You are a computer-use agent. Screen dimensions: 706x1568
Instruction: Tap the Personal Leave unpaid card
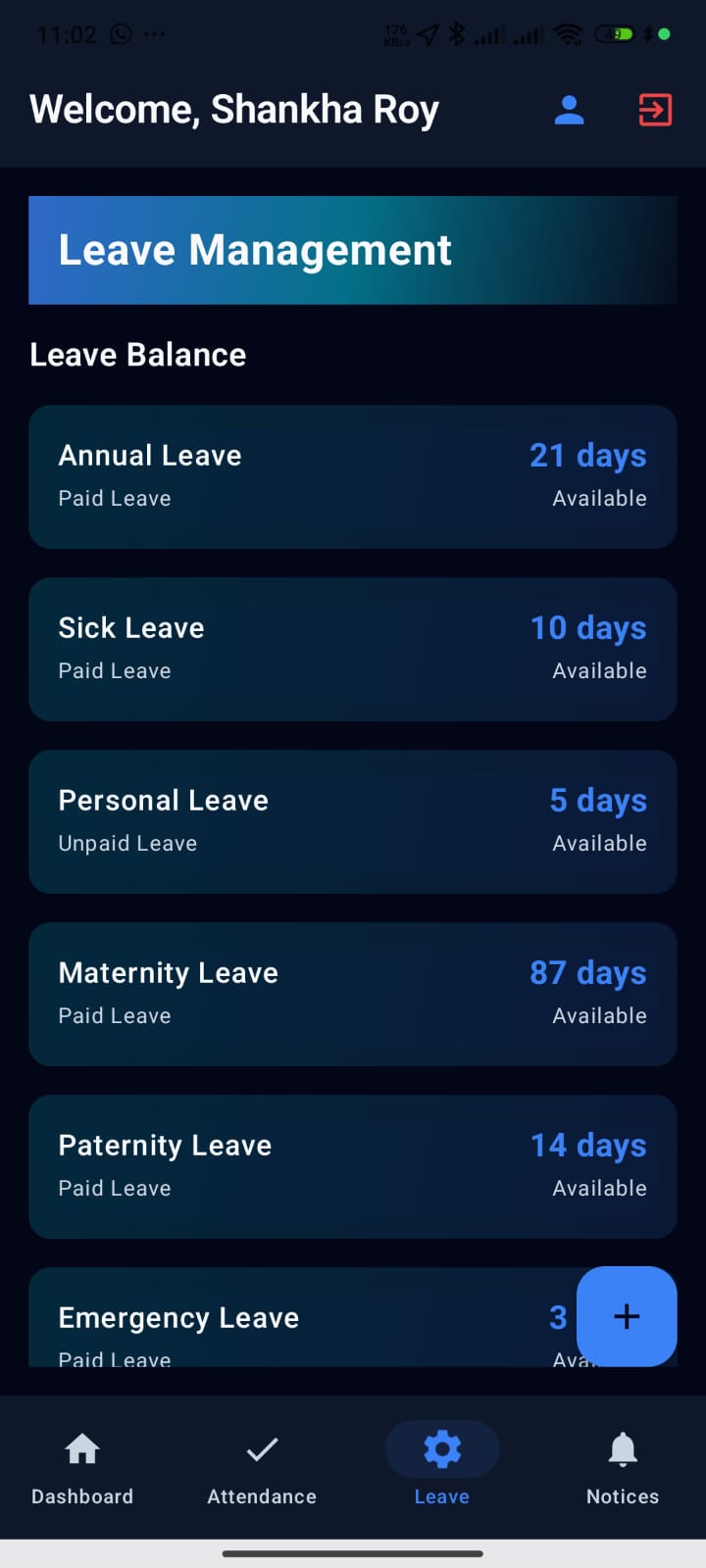353,822
